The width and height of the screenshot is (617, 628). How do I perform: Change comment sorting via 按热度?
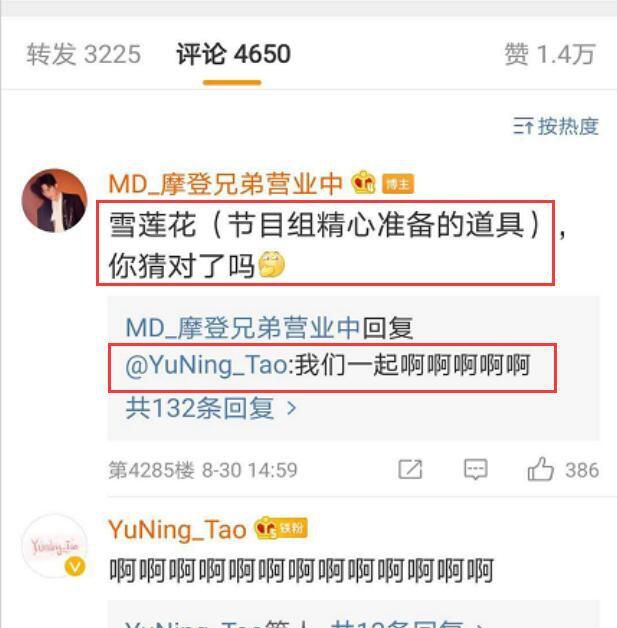click(555, 126)
